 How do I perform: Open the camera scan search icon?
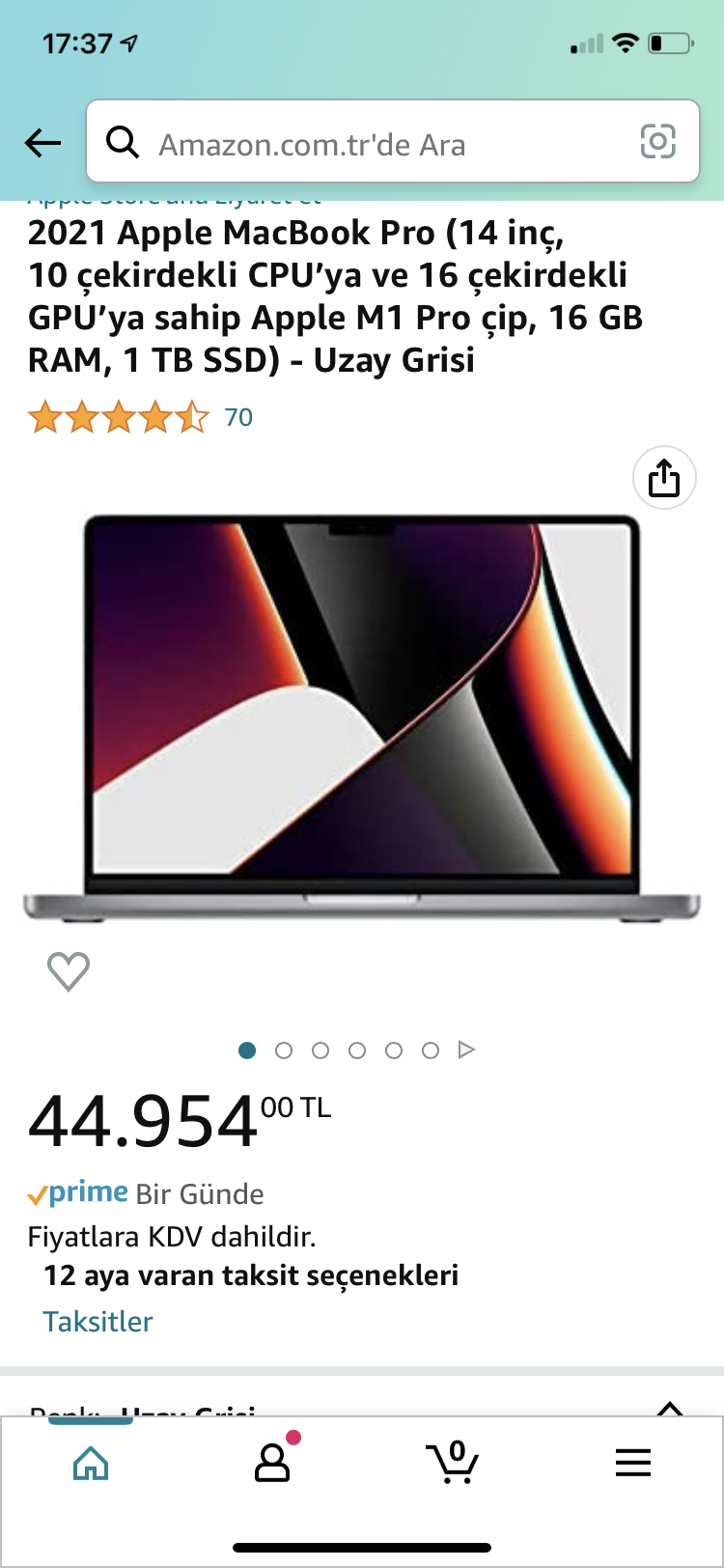657,143
